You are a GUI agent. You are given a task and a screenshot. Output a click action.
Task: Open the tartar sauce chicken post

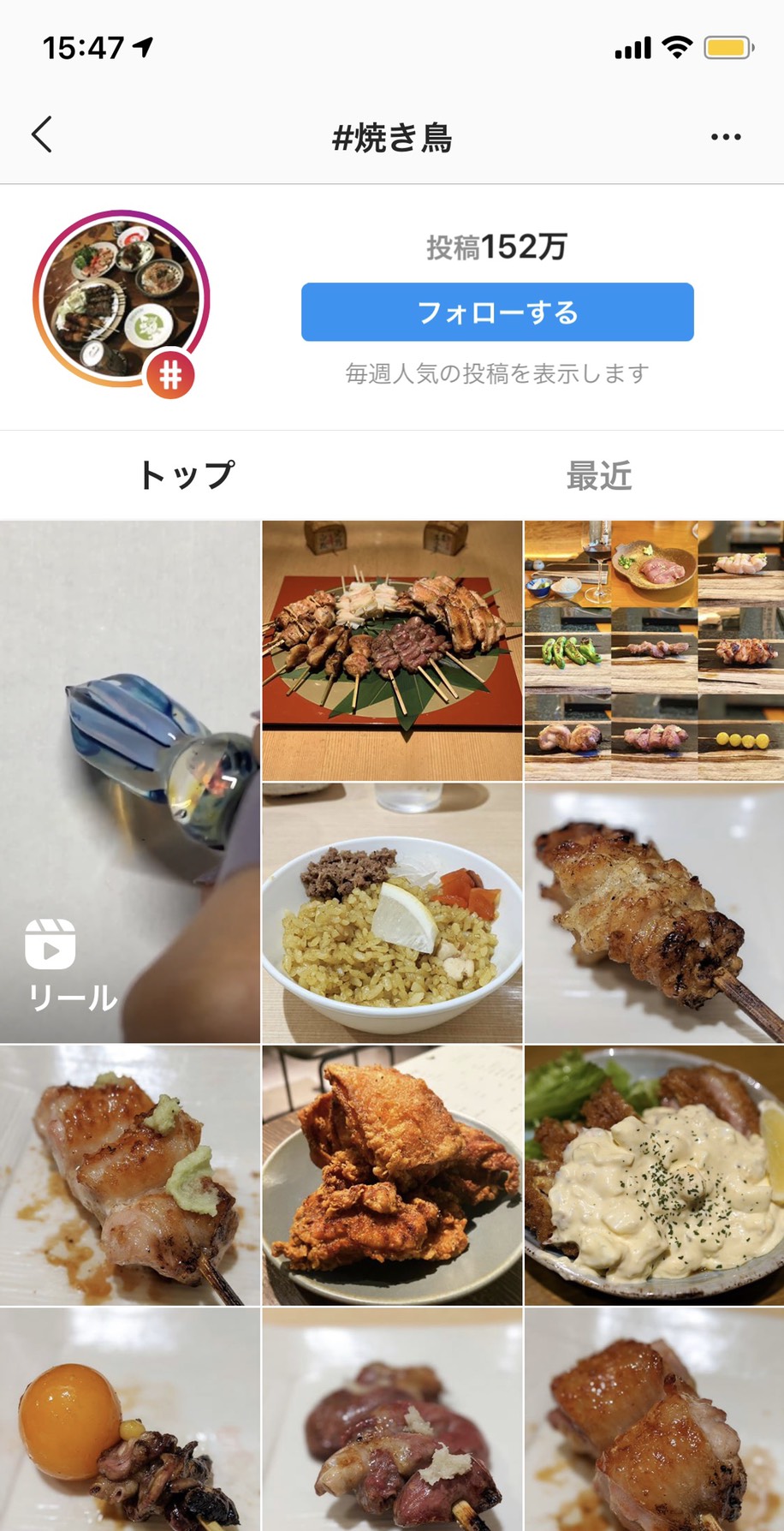pos(654,1175)
